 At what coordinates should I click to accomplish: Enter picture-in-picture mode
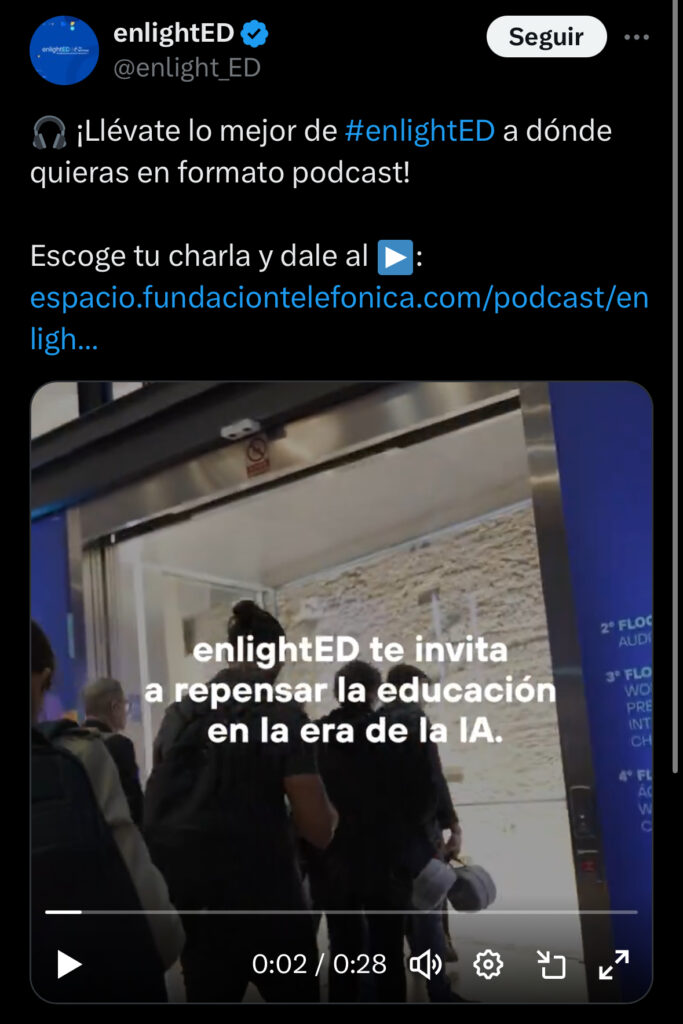click(x=551, y=964)
